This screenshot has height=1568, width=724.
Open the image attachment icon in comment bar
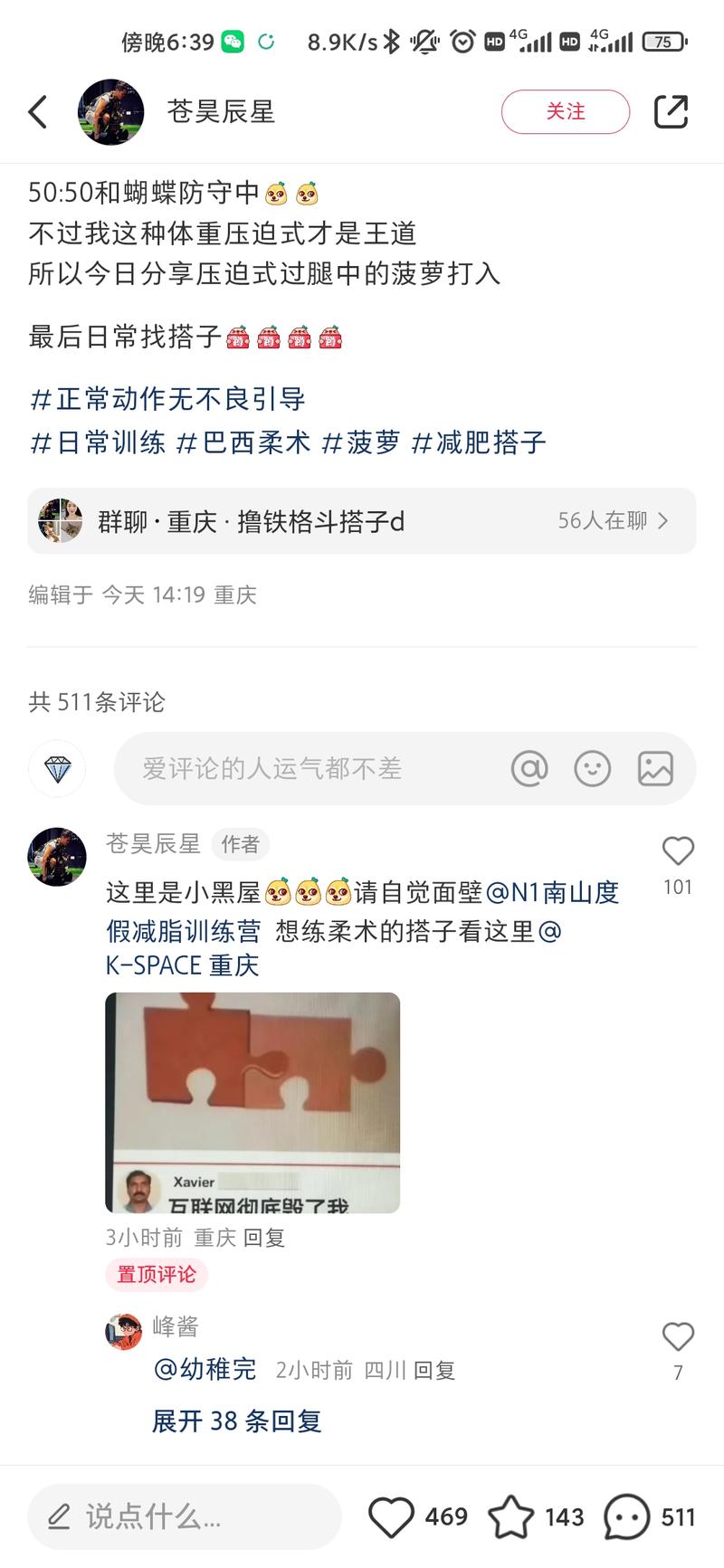[x=657, y=768]
